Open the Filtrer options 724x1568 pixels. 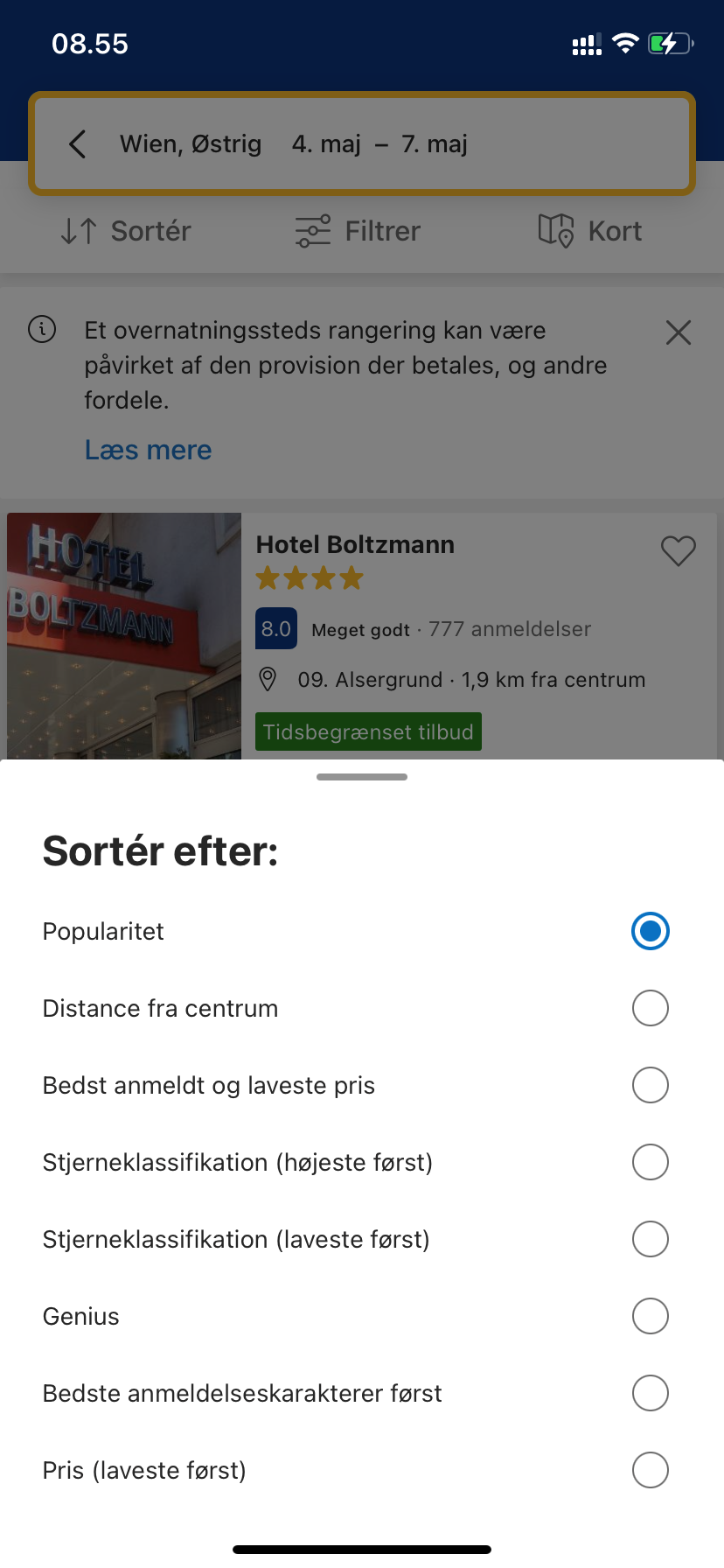click(x=358, y=231)
